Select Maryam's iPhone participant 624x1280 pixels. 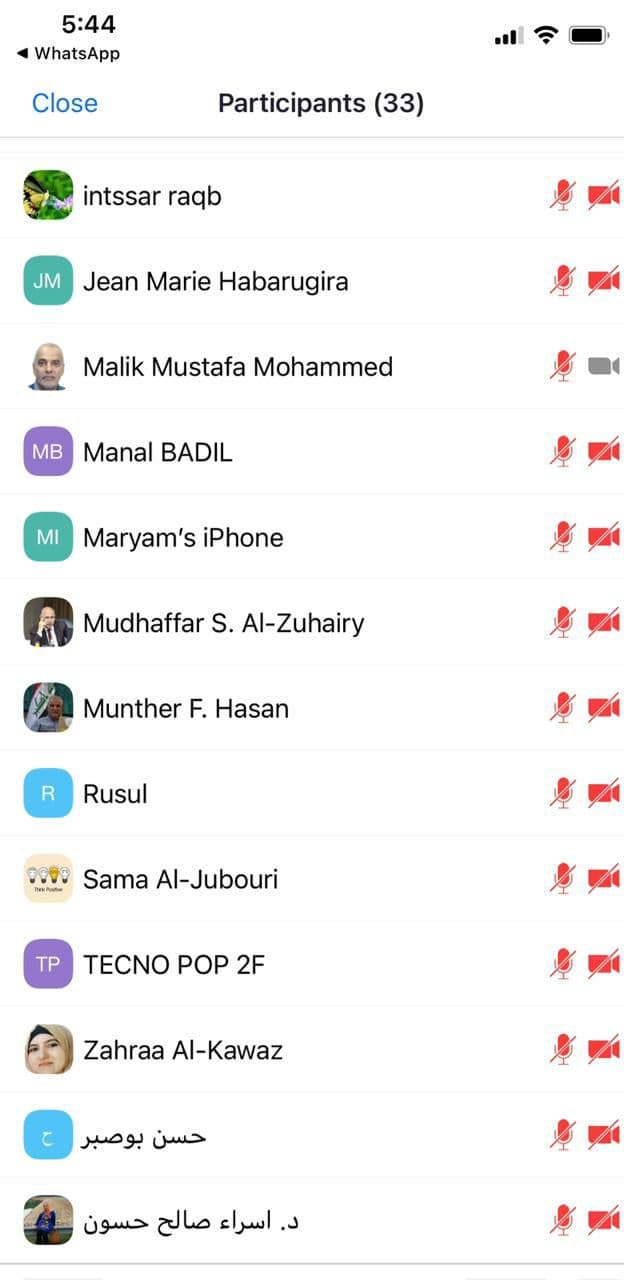pos(183,538)
